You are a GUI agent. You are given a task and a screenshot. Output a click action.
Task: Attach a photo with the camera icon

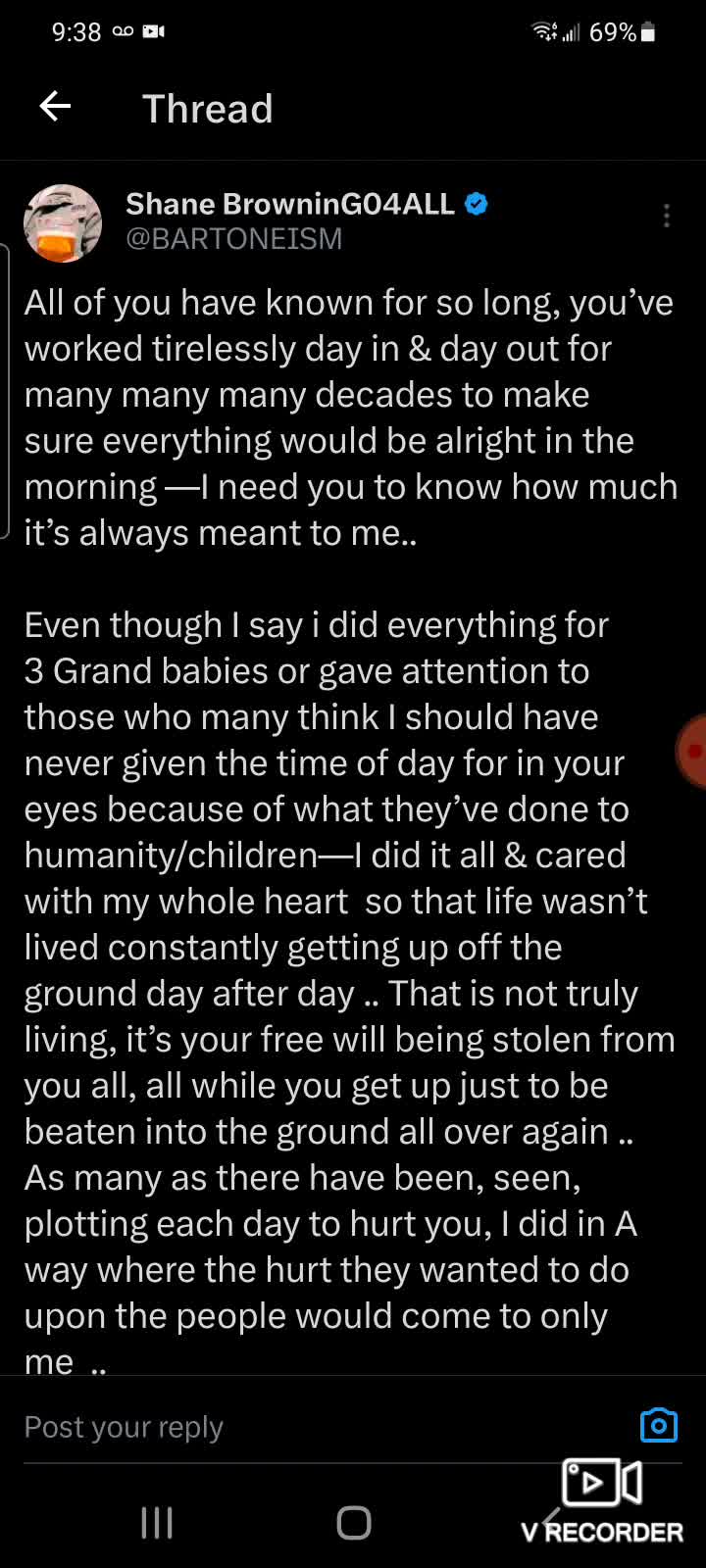pyautogui.click(x=659, y=1425)
